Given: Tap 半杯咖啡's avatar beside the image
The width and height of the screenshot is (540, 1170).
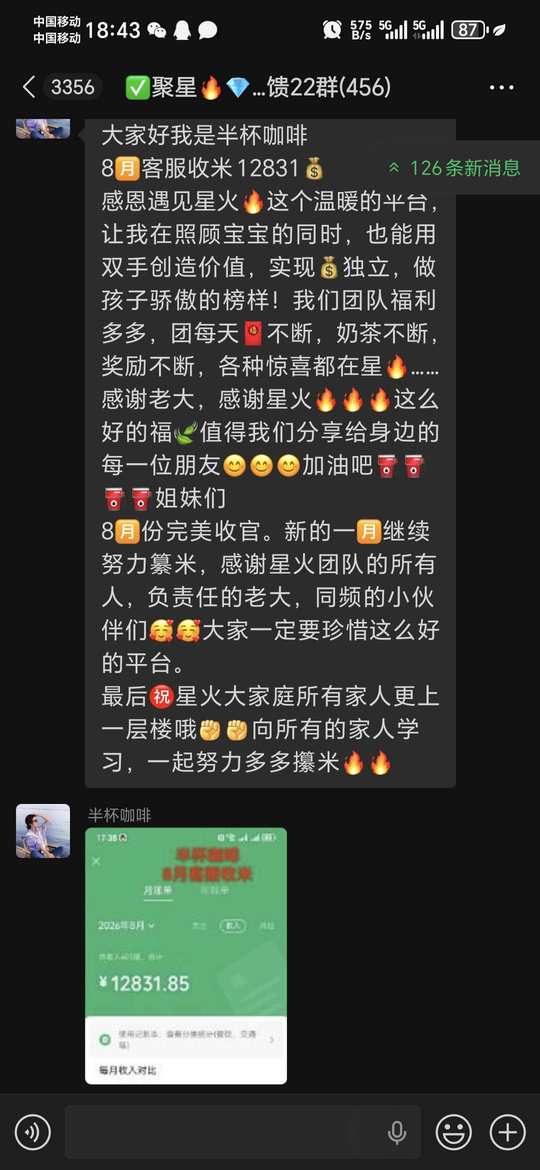Looking at the screenshot, I should [43, 830].
